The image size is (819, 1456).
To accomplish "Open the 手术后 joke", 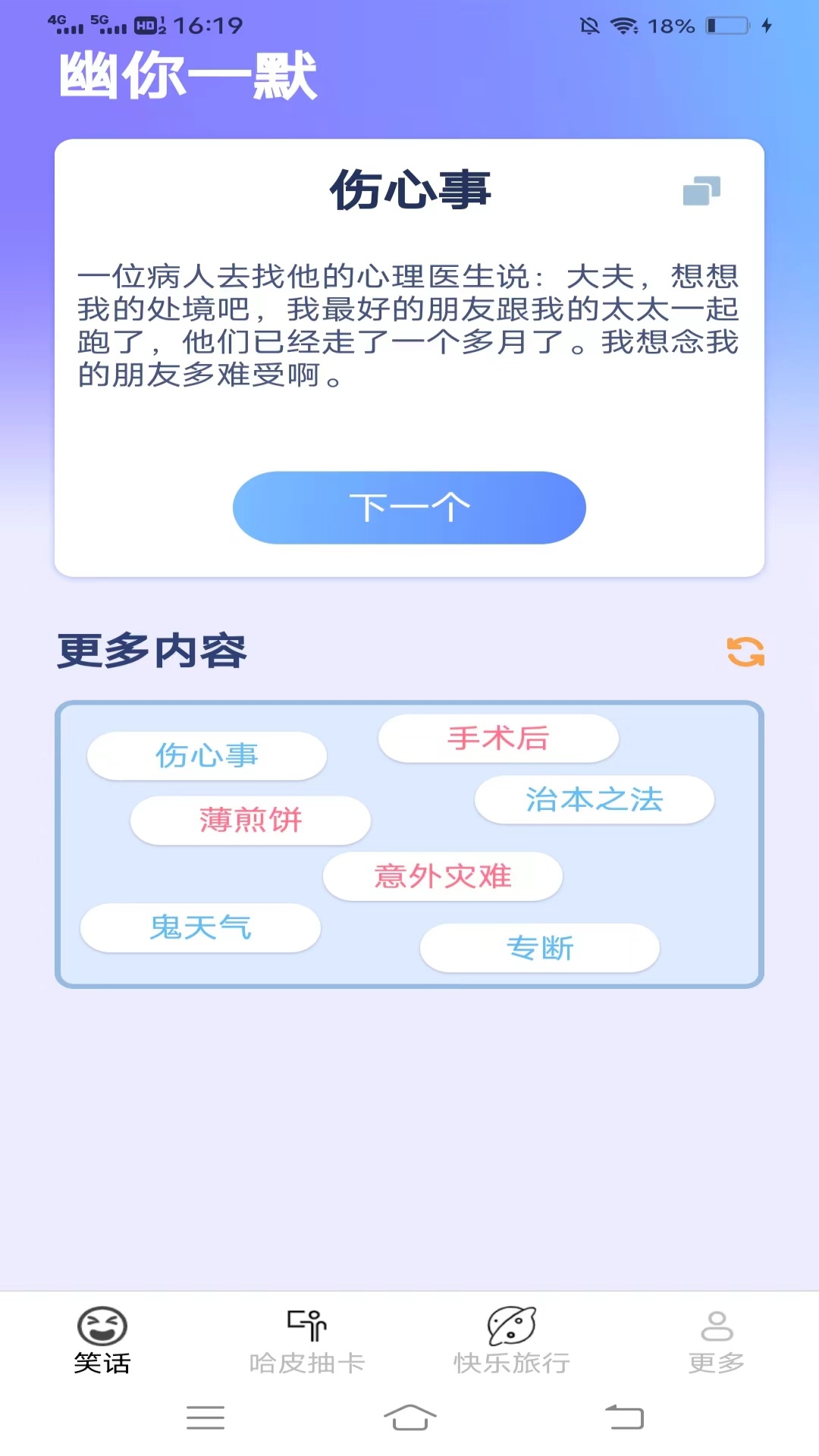I will tap(498, 738).
